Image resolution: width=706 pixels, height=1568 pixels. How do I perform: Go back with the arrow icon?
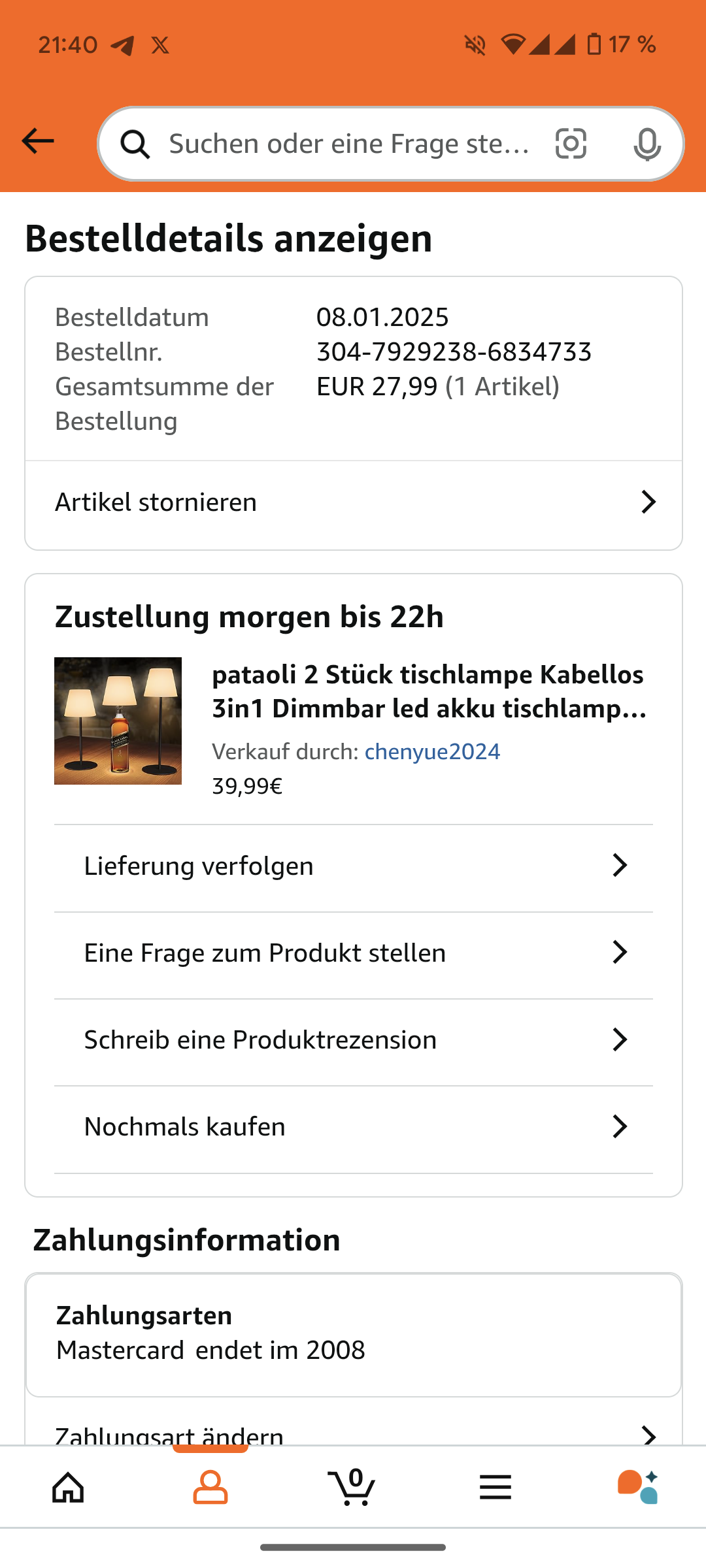pyautogui.click(x=38, y=141)
